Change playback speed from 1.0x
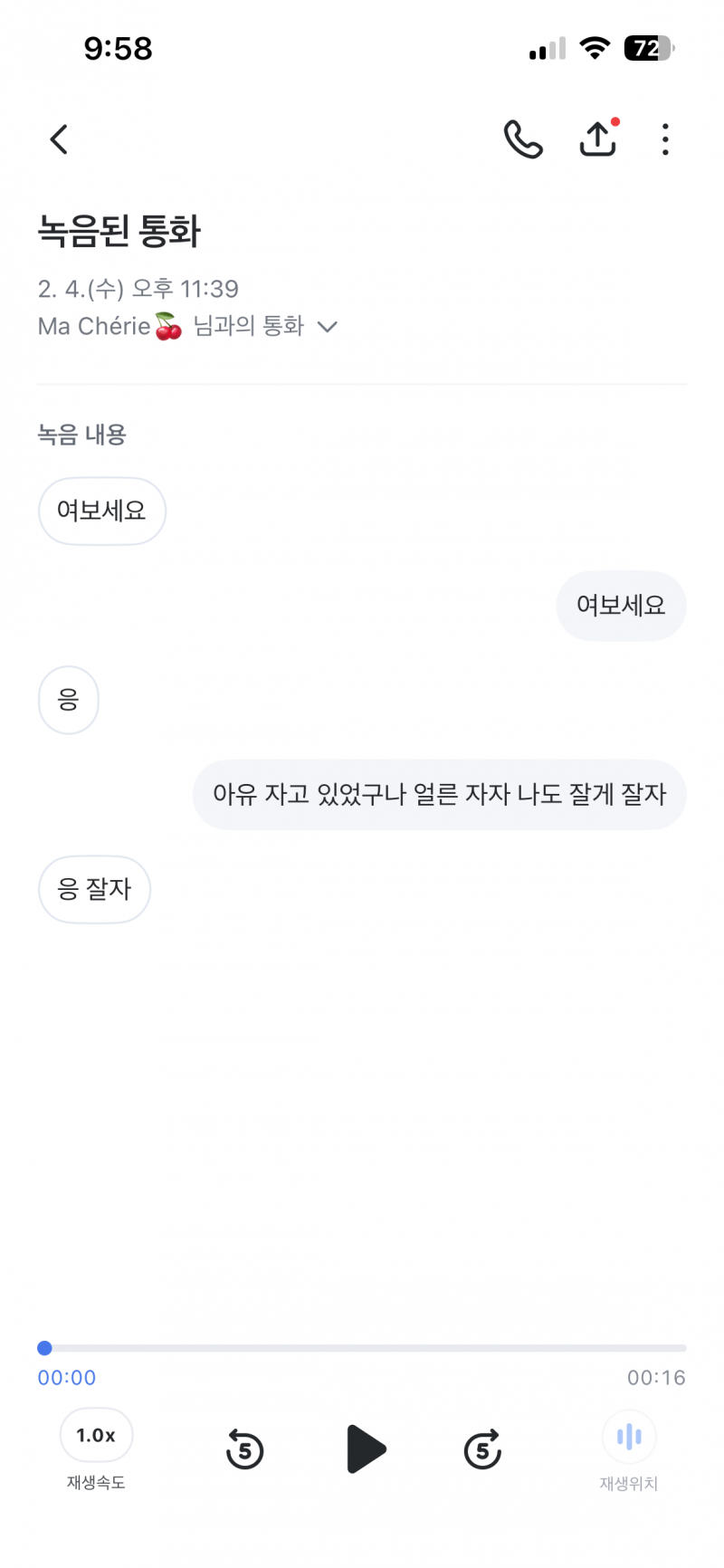Viewport: 724px width, 1568px height. 96,1435
